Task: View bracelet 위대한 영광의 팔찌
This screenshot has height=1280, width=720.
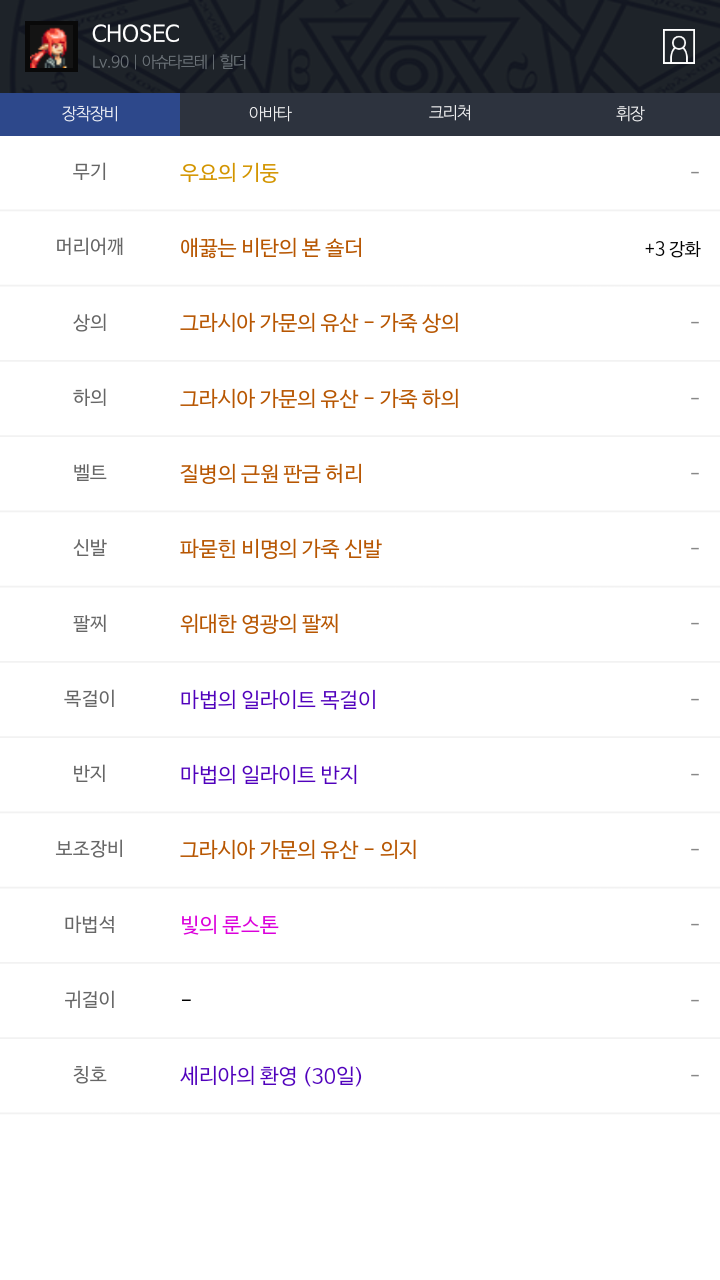Action: [259, 624]
